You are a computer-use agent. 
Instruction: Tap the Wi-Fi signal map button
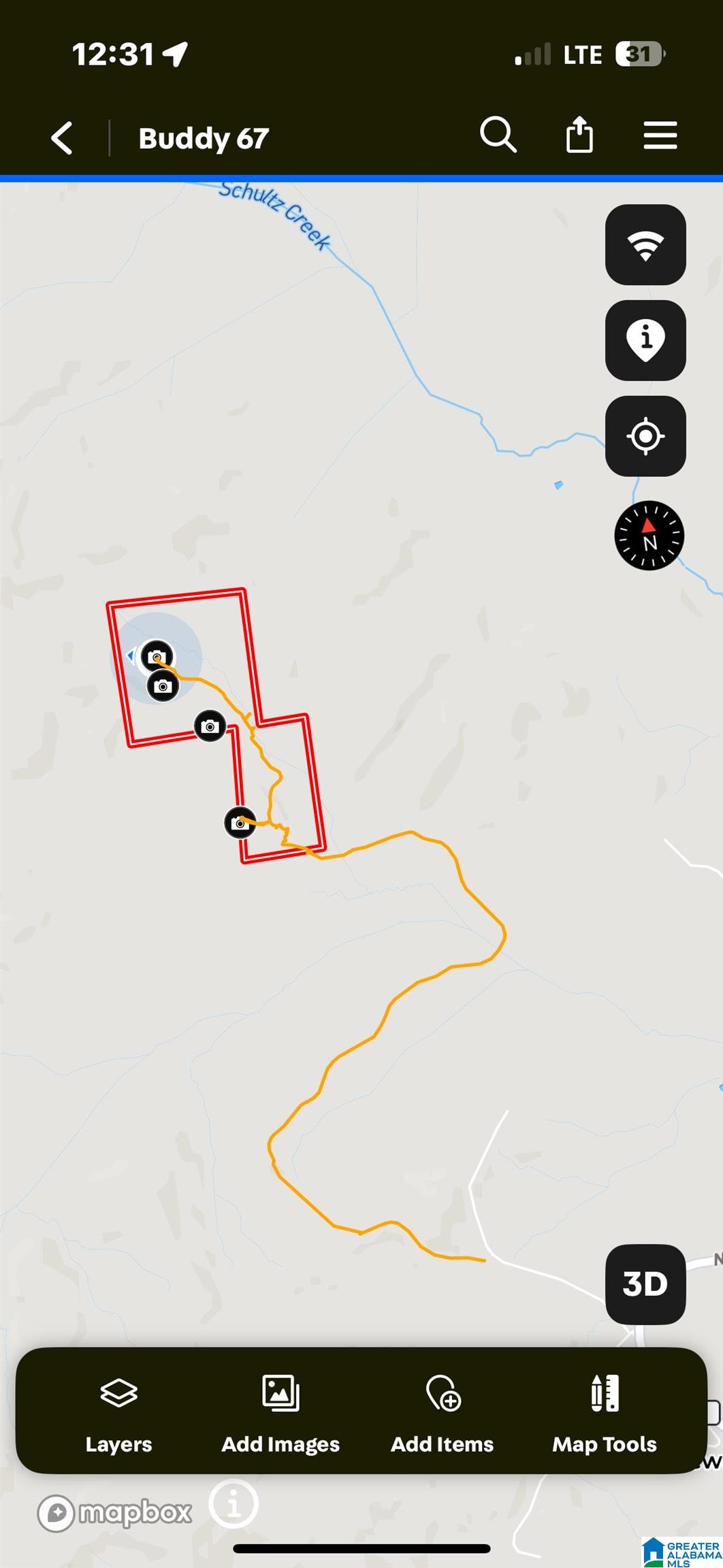coord(645,244)
